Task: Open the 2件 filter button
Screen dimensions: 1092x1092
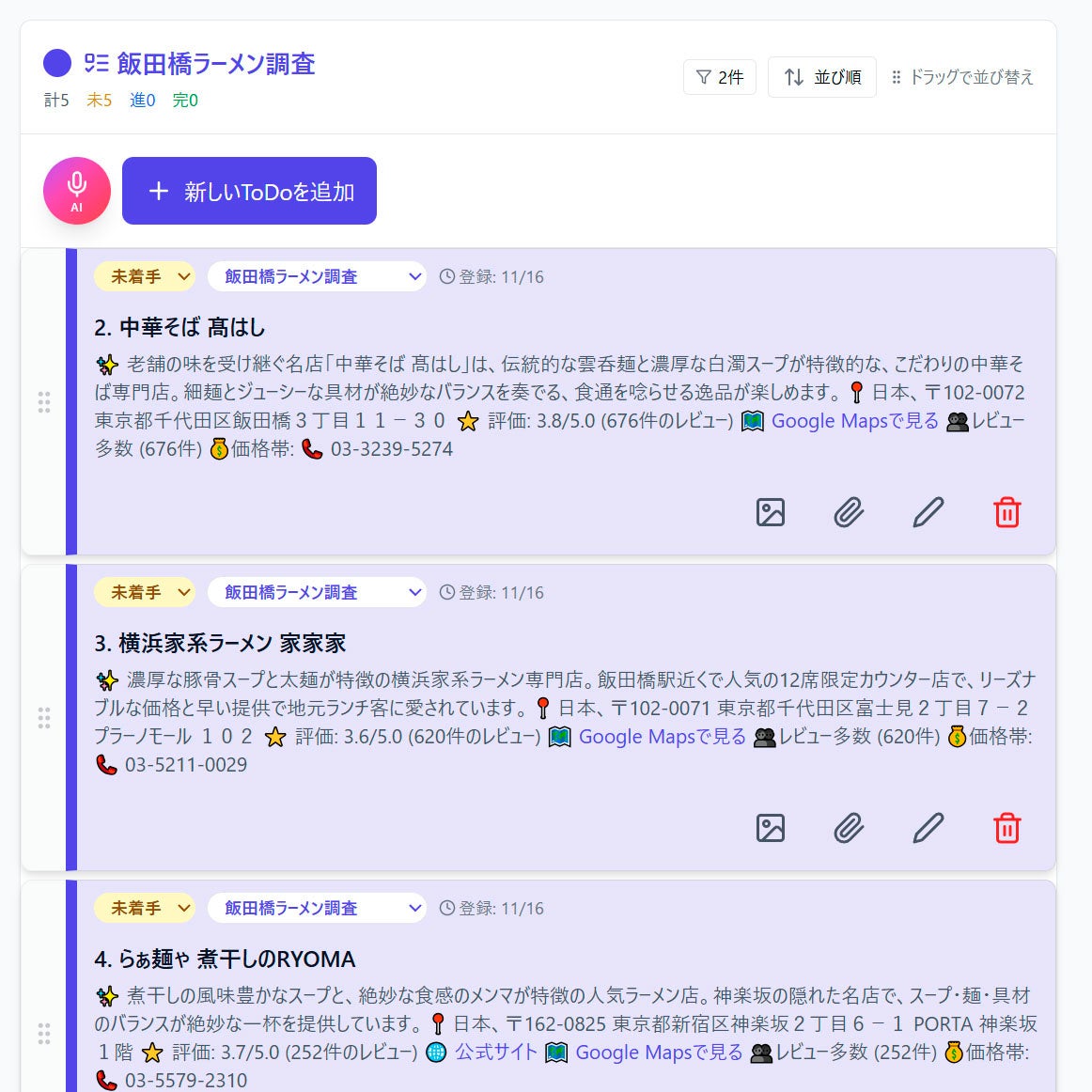Action: pos(719,77)
